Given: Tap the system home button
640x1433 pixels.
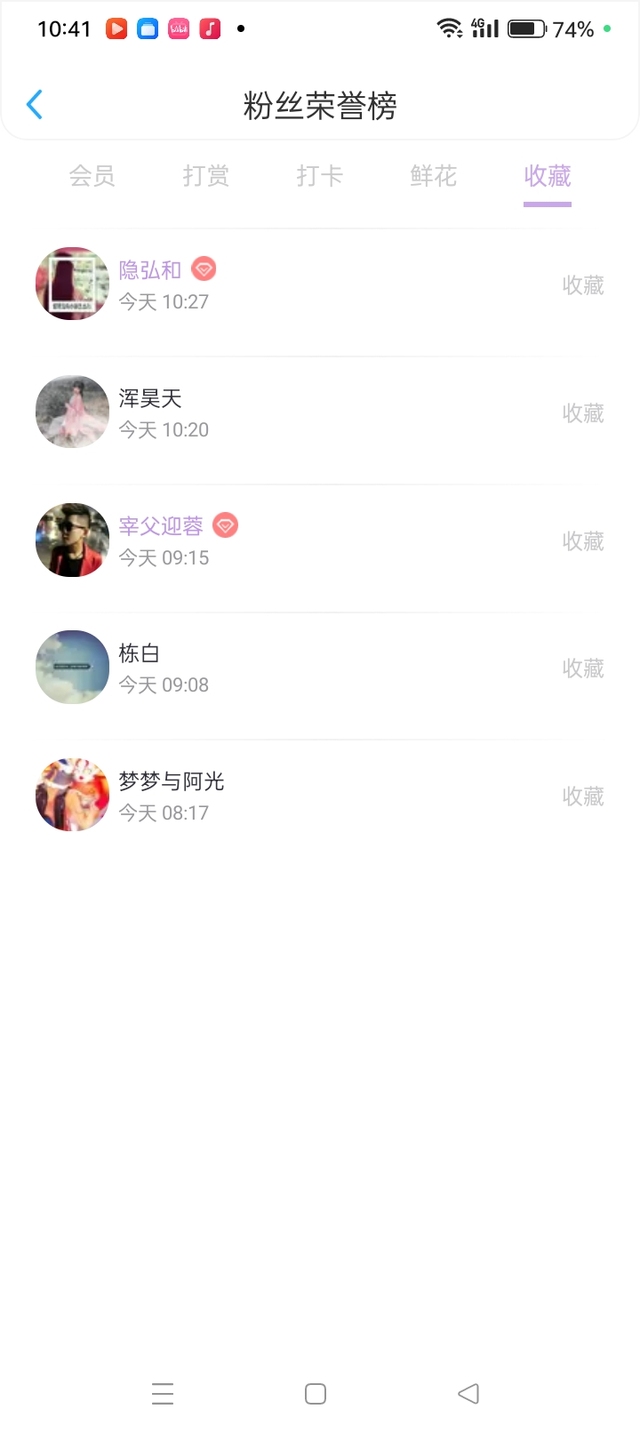Looking at the screenshot, I should pyautogui.click(x=315, y=1394).
